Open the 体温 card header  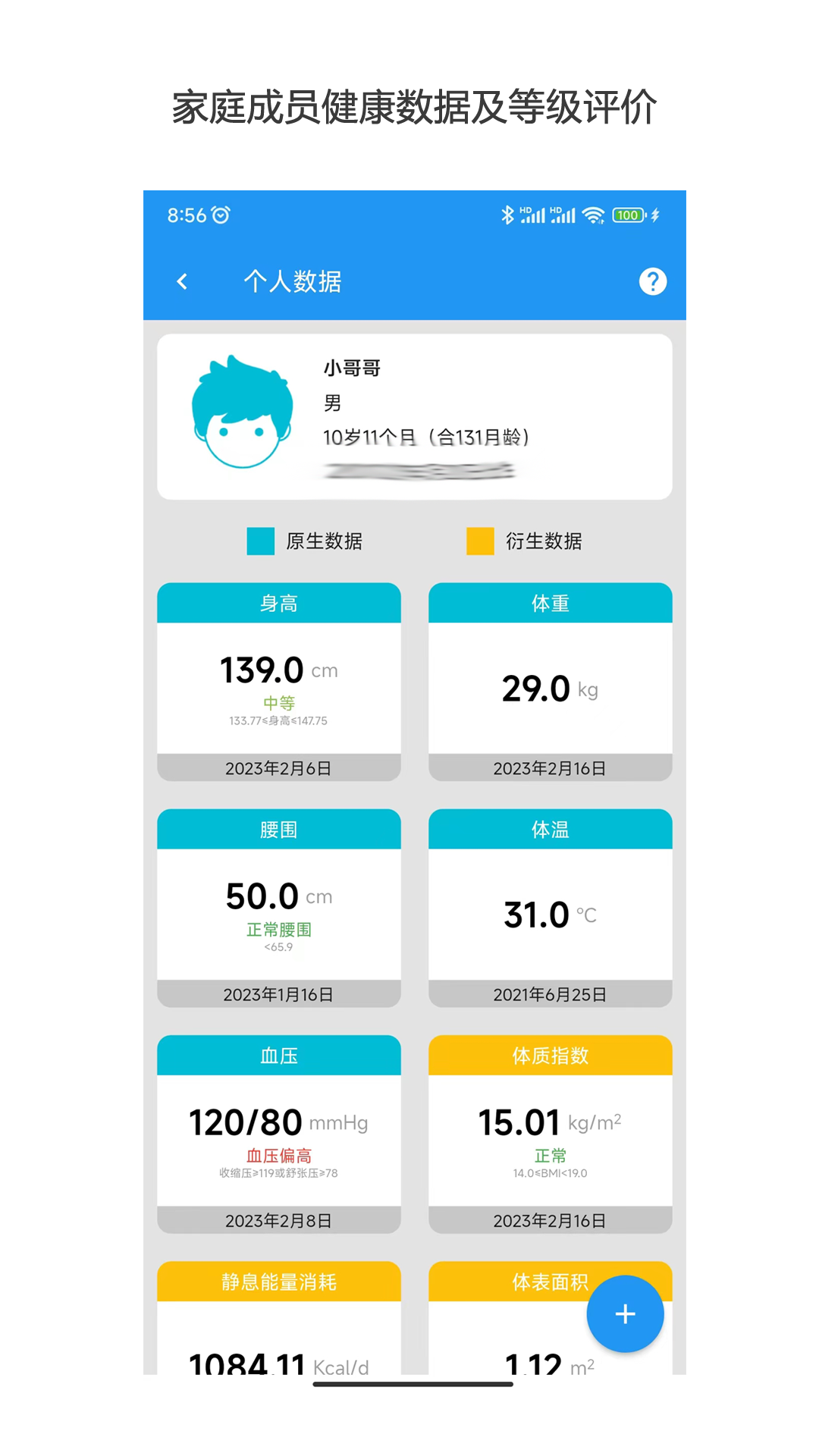coord(550,829)
